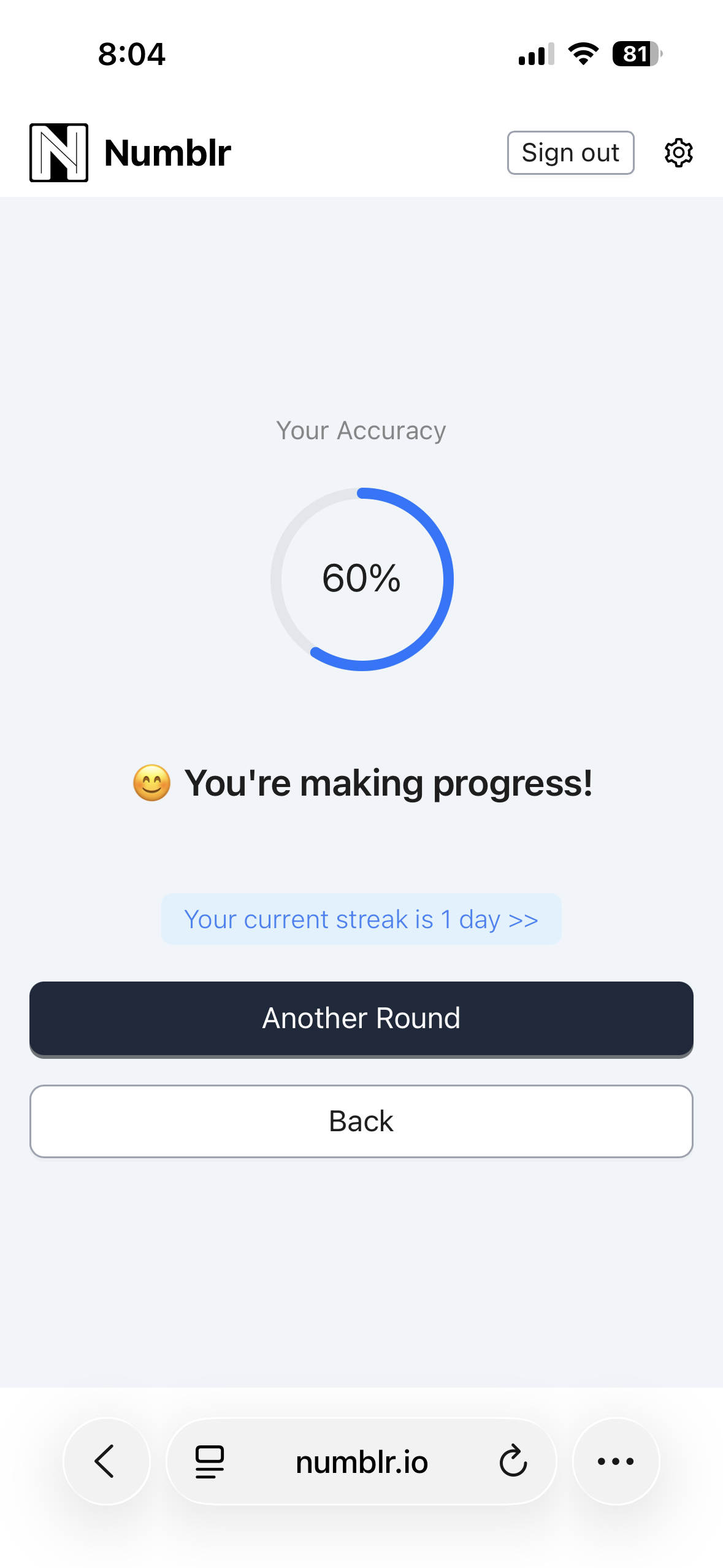The height and width of the screenshot is (1568, 723).
Task: Start Another Round
Action: tap(361, 1018)
